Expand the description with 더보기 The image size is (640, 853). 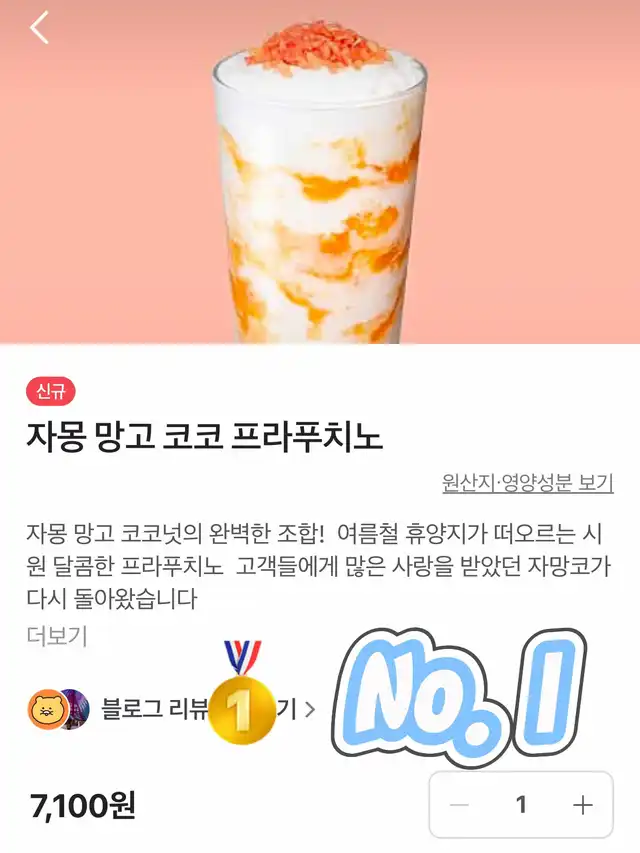click(x=57, y=635)
